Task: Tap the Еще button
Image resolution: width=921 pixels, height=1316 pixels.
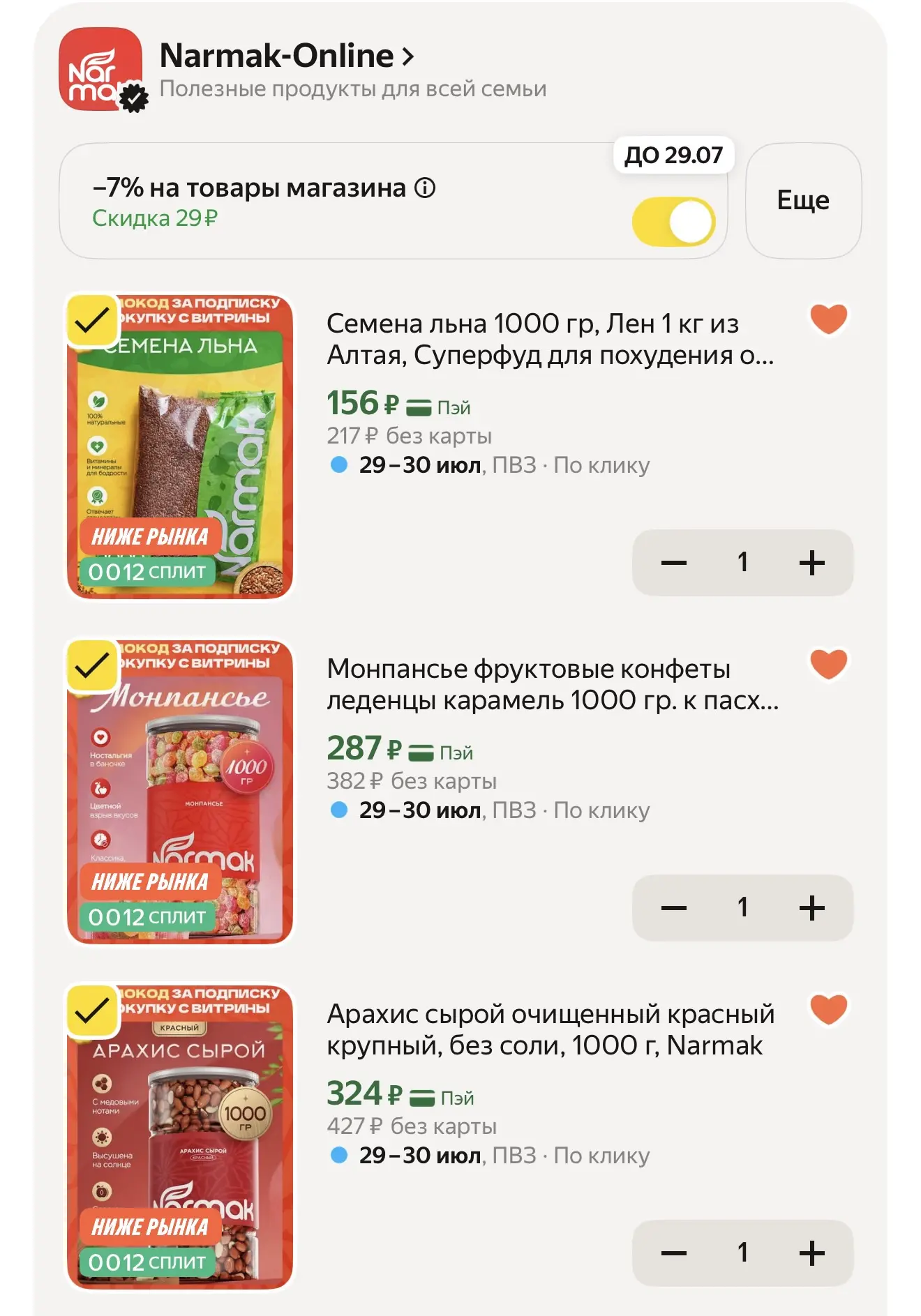Action: 803,201
